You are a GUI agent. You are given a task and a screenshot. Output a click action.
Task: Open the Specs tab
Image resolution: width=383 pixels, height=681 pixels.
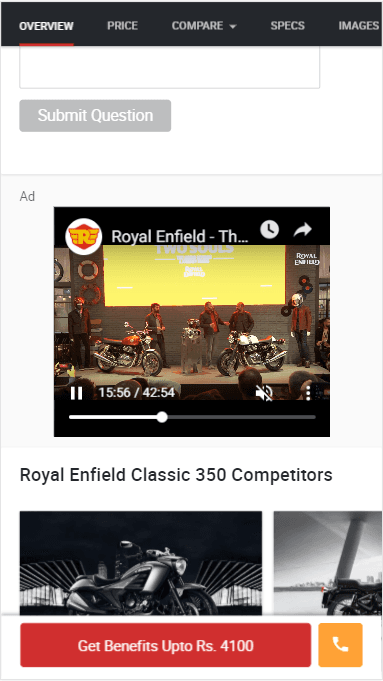click(287, 26)
